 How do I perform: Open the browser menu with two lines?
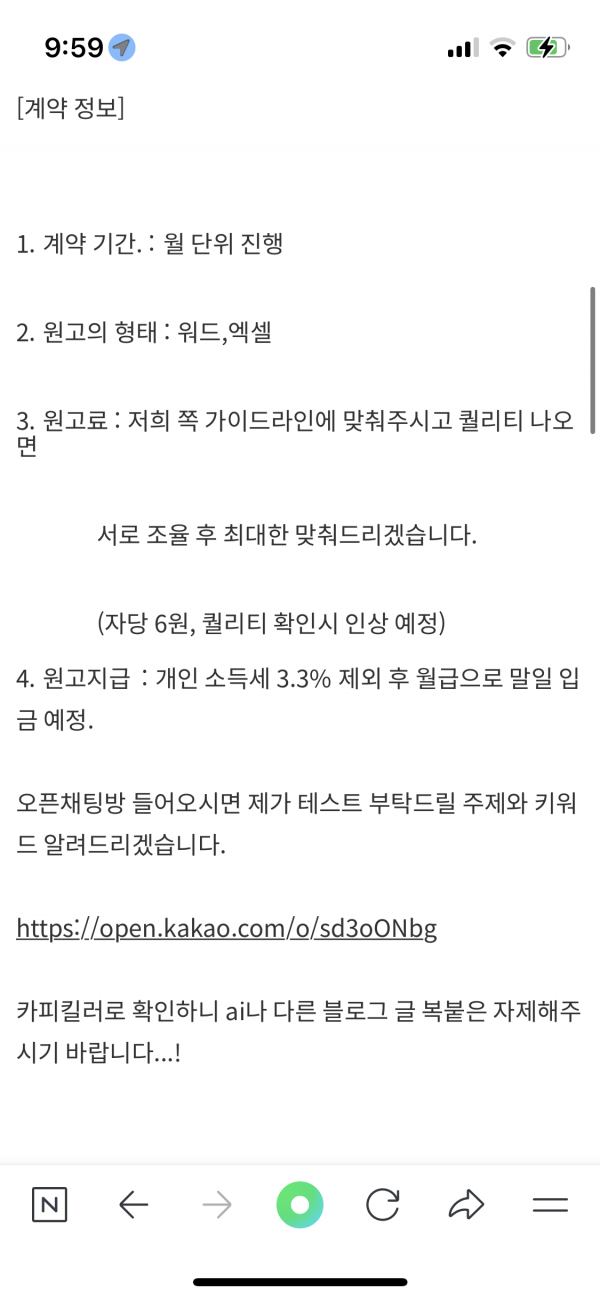tap(550, 1205)
